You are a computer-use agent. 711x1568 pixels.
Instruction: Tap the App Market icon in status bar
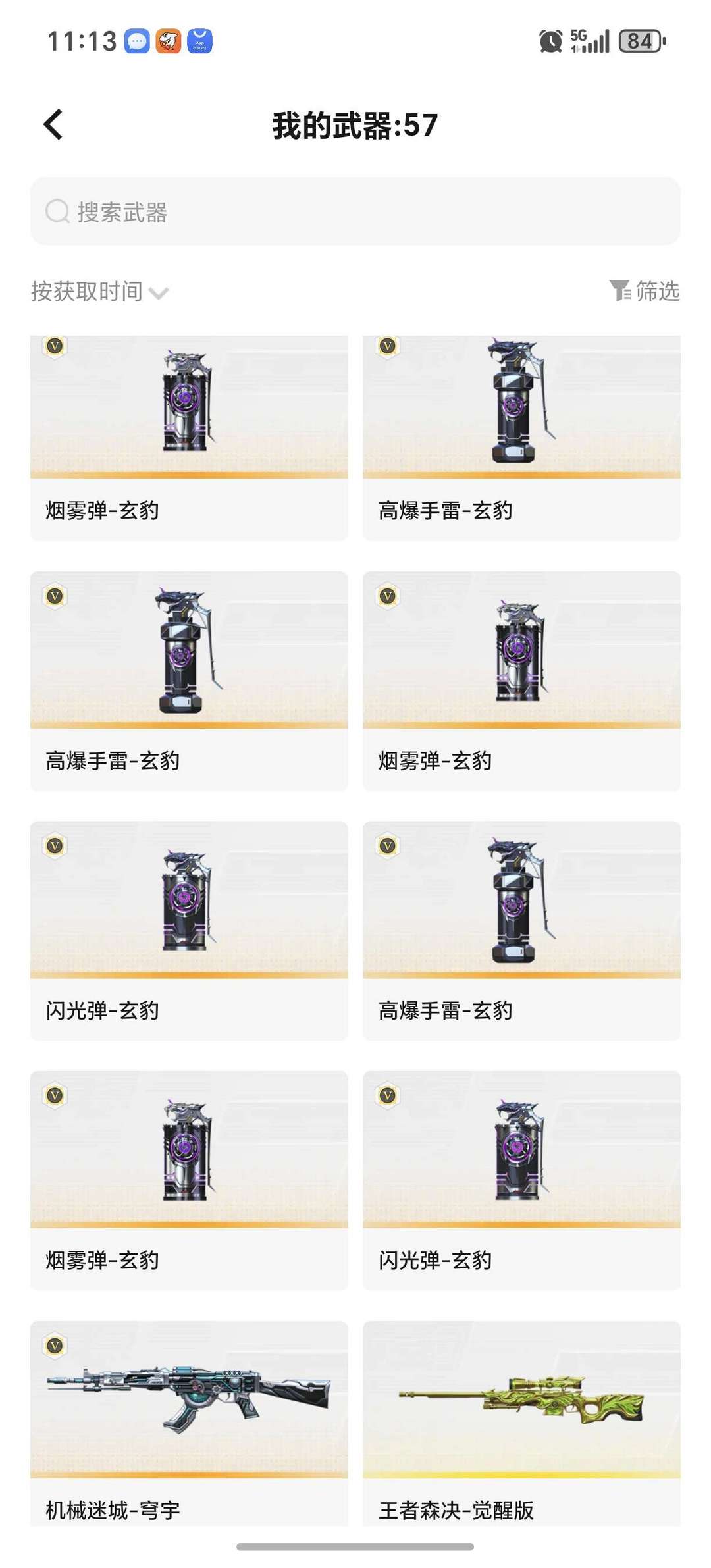pyautogui.click(x=201, y=42)
